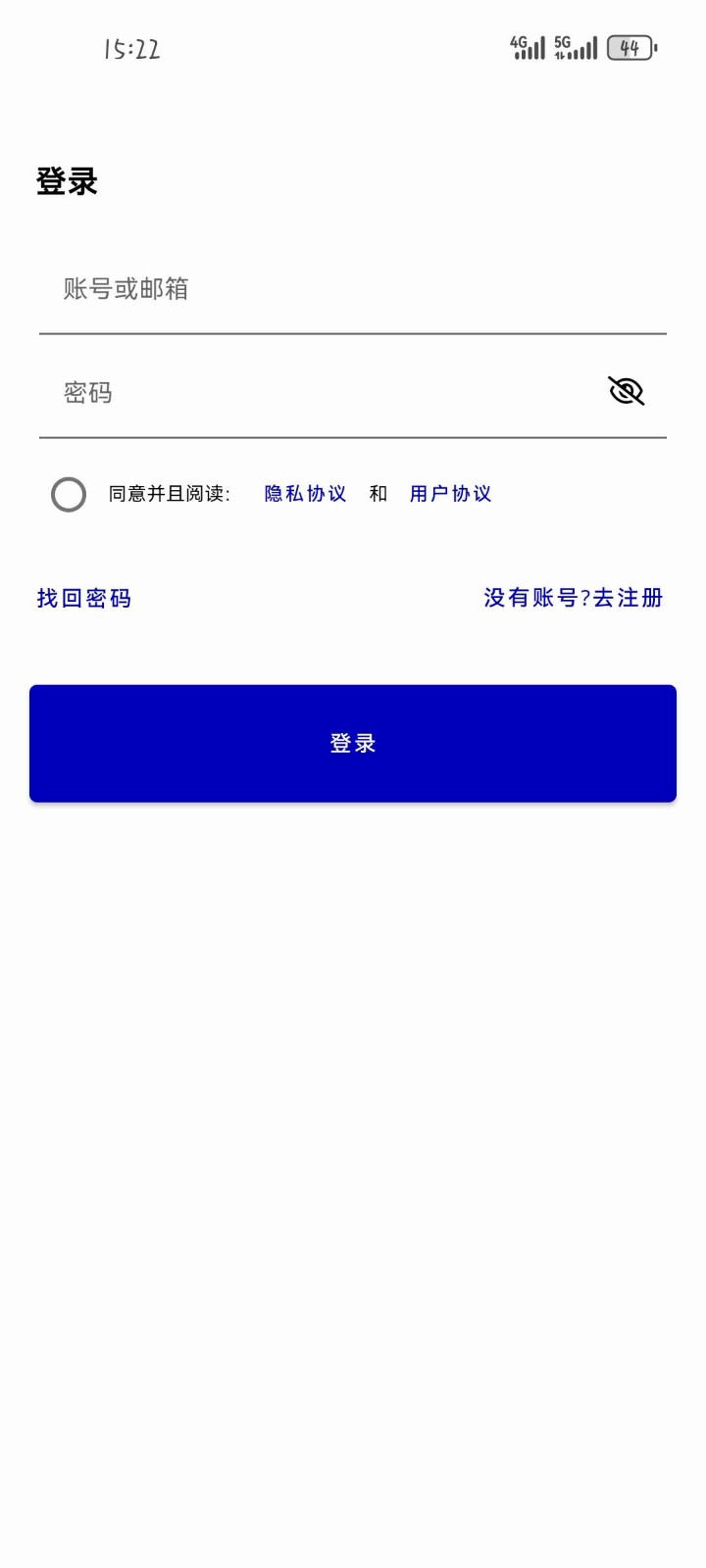Open the 隐私协议 privacy policy link
The height and width of the screenshot is (1568, 706).
point(304,493)
